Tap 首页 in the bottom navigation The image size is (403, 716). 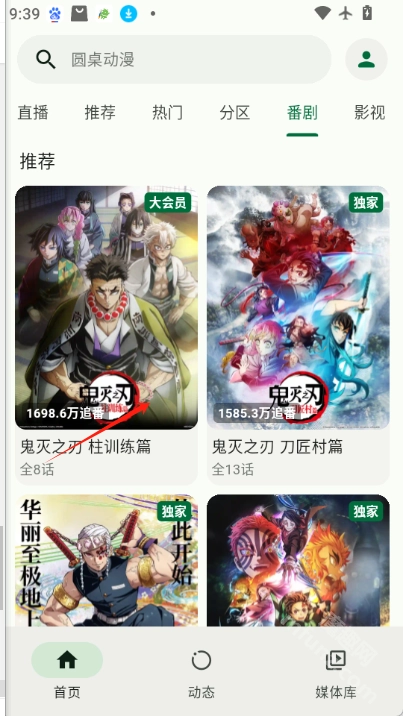(67, 671)
